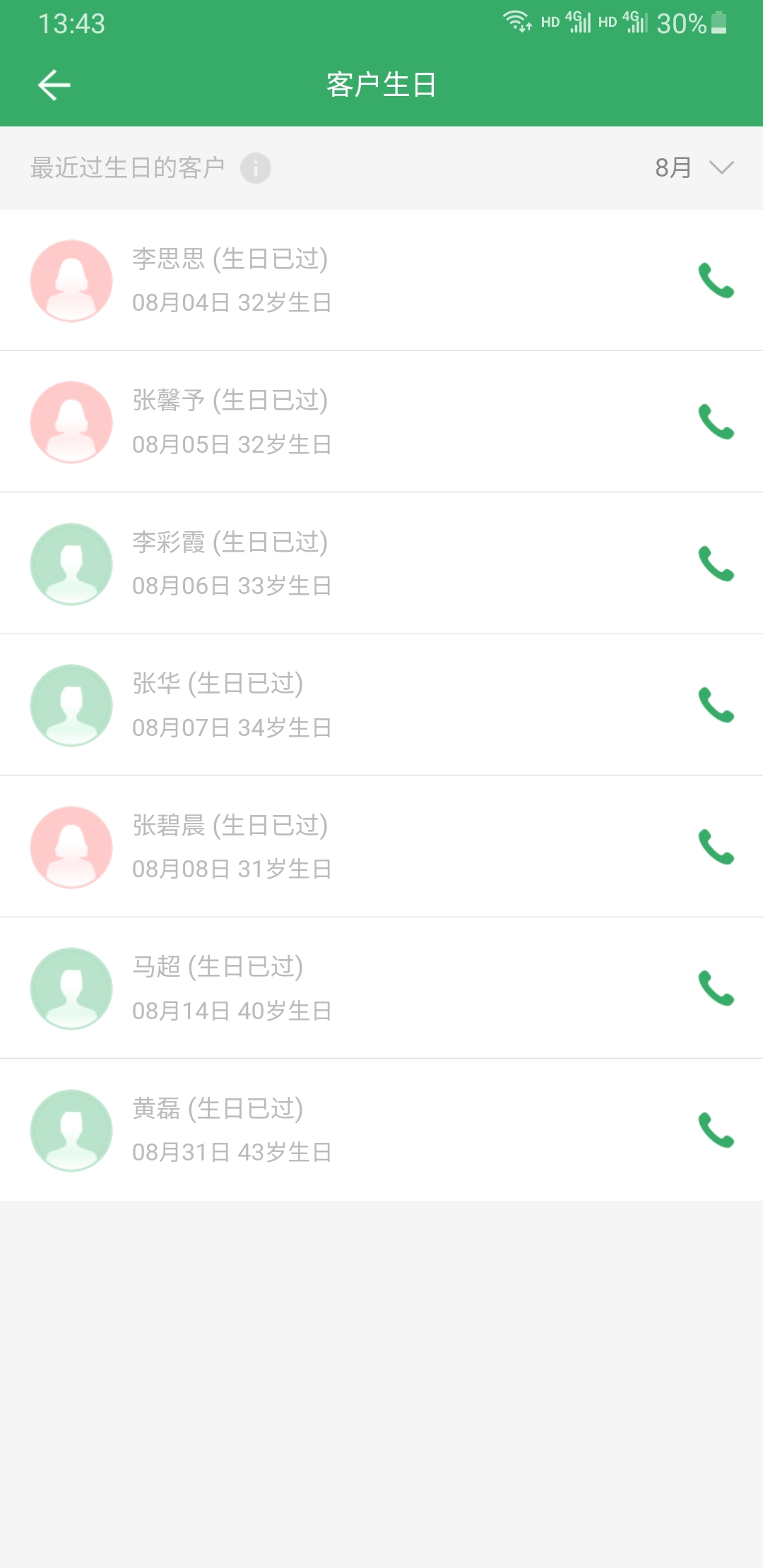Open the 8月 month dropdown

[x=694, y=168]
